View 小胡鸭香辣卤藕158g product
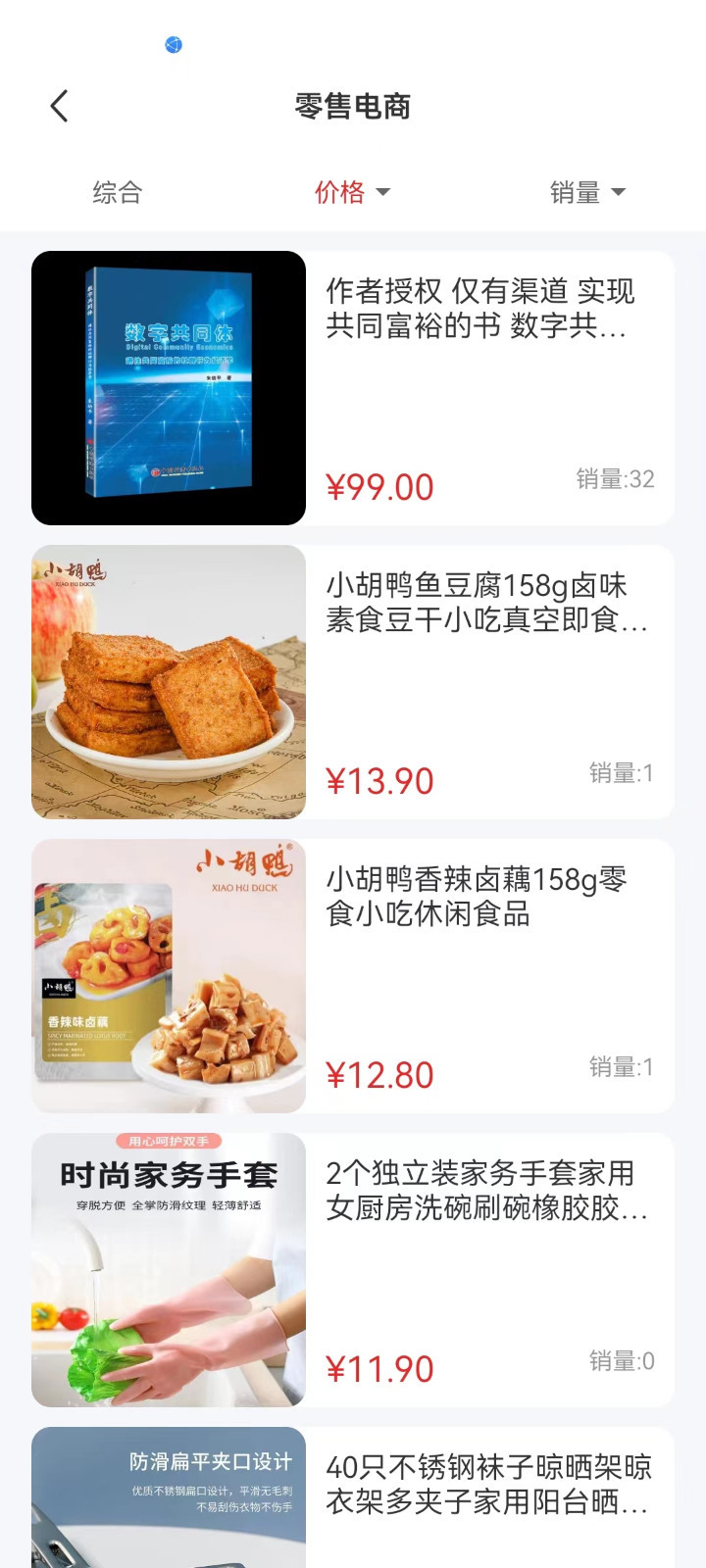 tap(353, 976)
